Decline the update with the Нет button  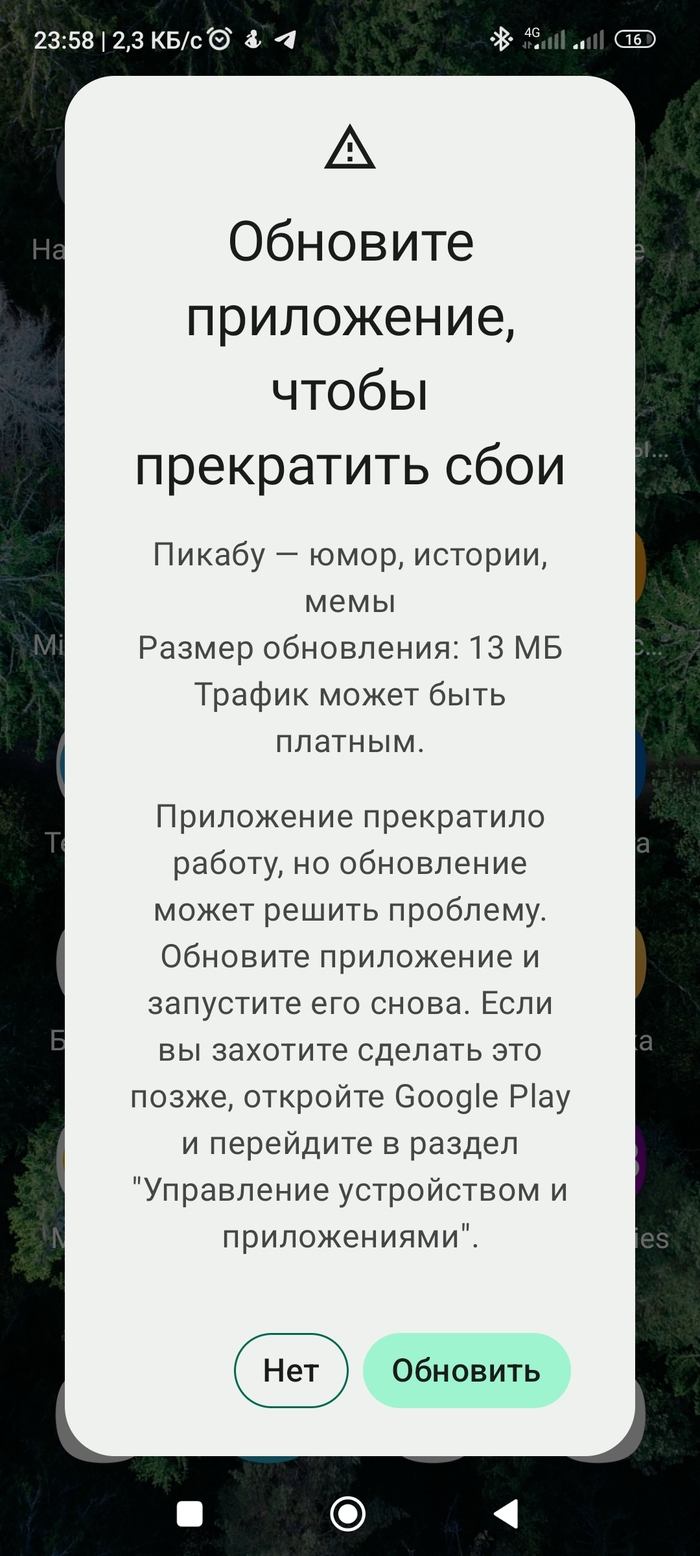[x=291, y=1370]
